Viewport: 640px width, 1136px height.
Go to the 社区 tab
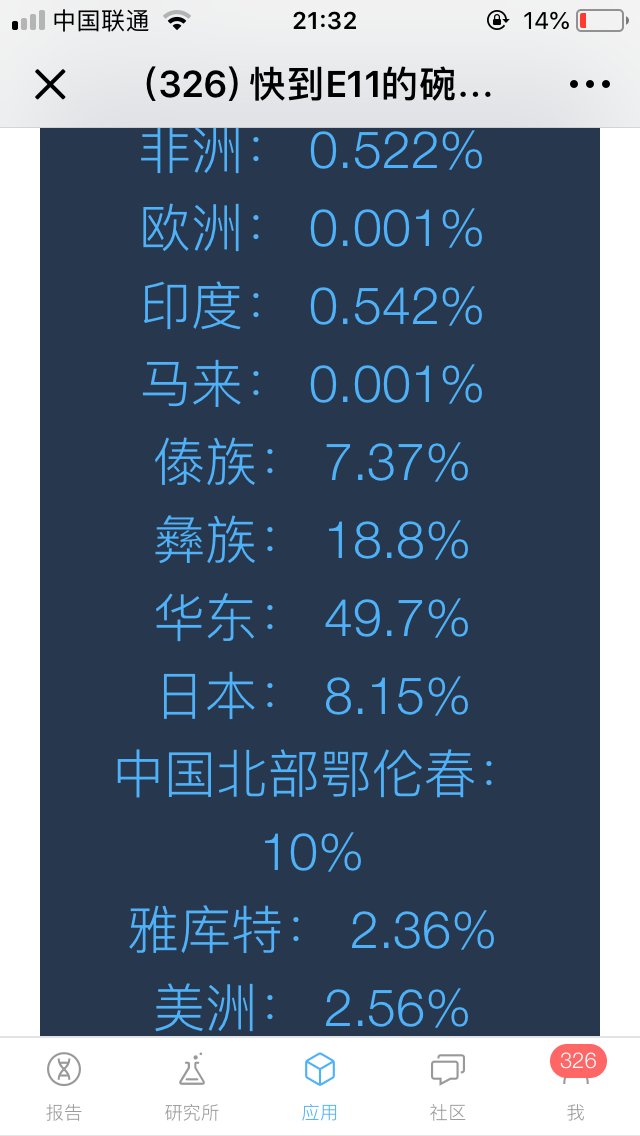tap(447, 1086)
